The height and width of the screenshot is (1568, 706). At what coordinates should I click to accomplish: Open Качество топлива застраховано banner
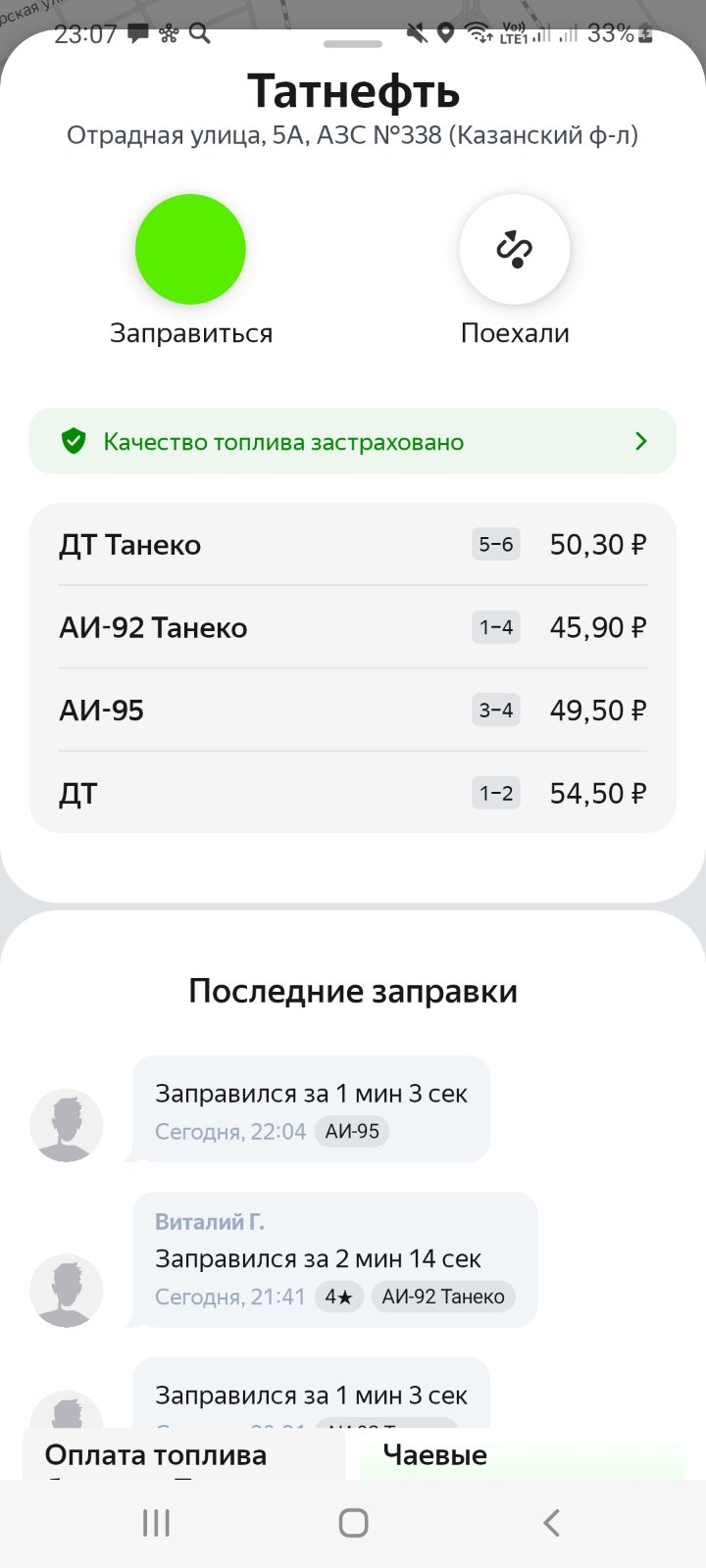(x=353, y=441)
